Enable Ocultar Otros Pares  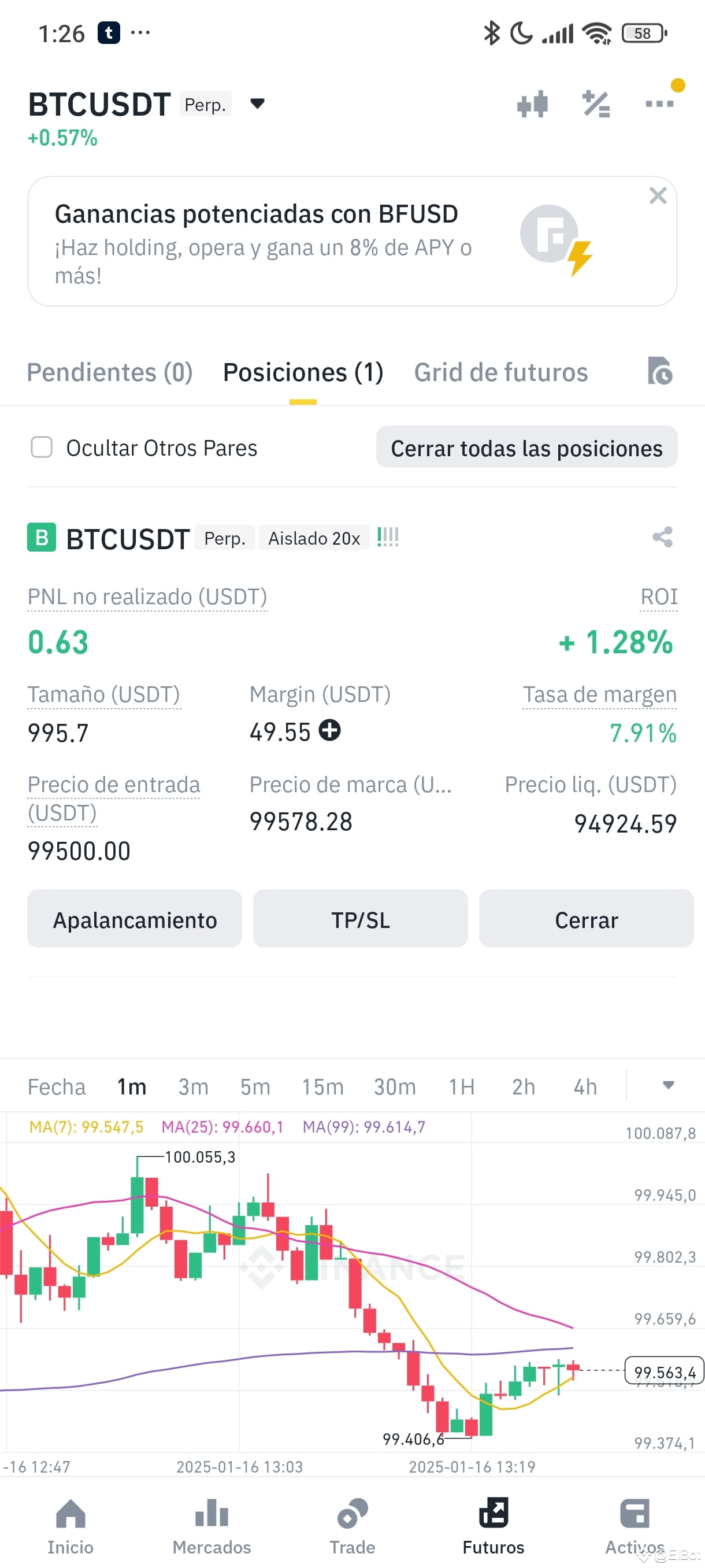pos(41,448)
